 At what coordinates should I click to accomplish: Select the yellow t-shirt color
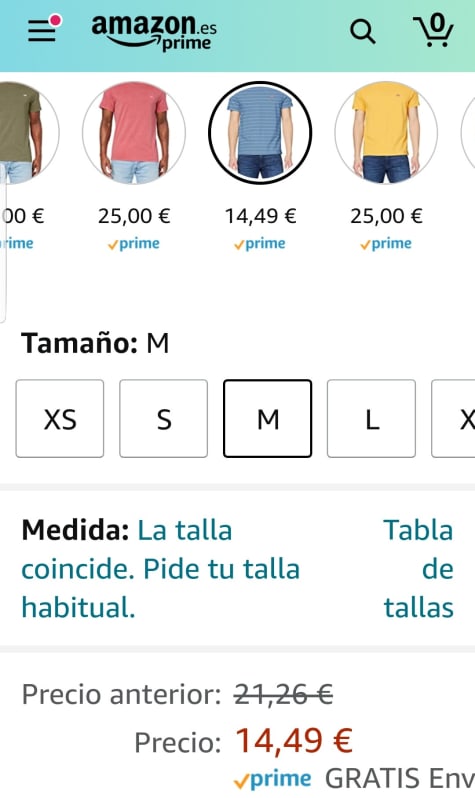pos(386,133)
